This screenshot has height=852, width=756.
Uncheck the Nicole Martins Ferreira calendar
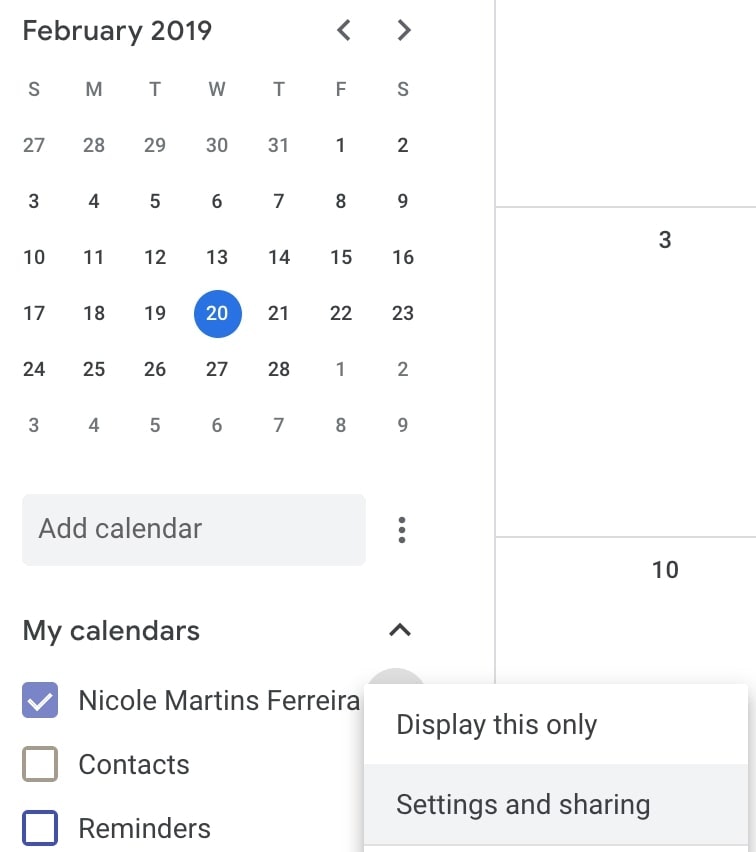click(x=40, y=701)
